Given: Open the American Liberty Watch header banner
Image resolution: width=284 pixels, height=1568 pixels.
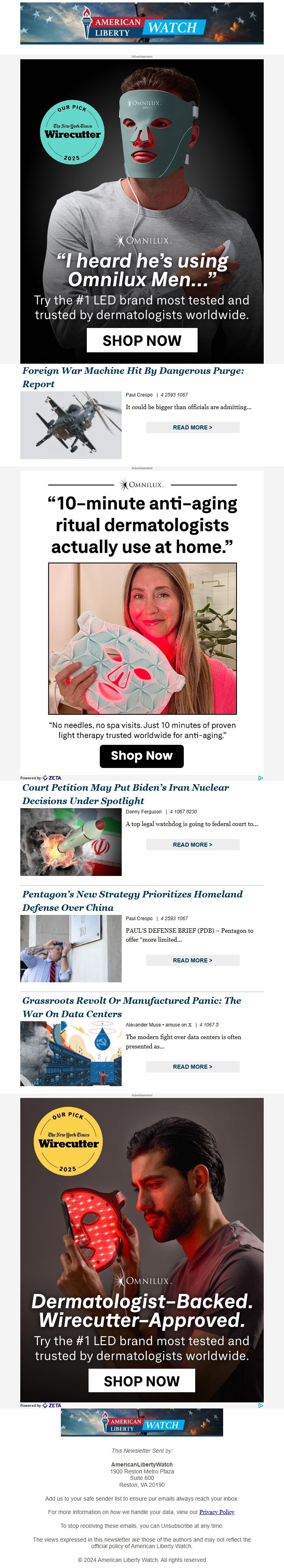Looking at the screenshot, I should pyautogui.click(x=142, y=24).
